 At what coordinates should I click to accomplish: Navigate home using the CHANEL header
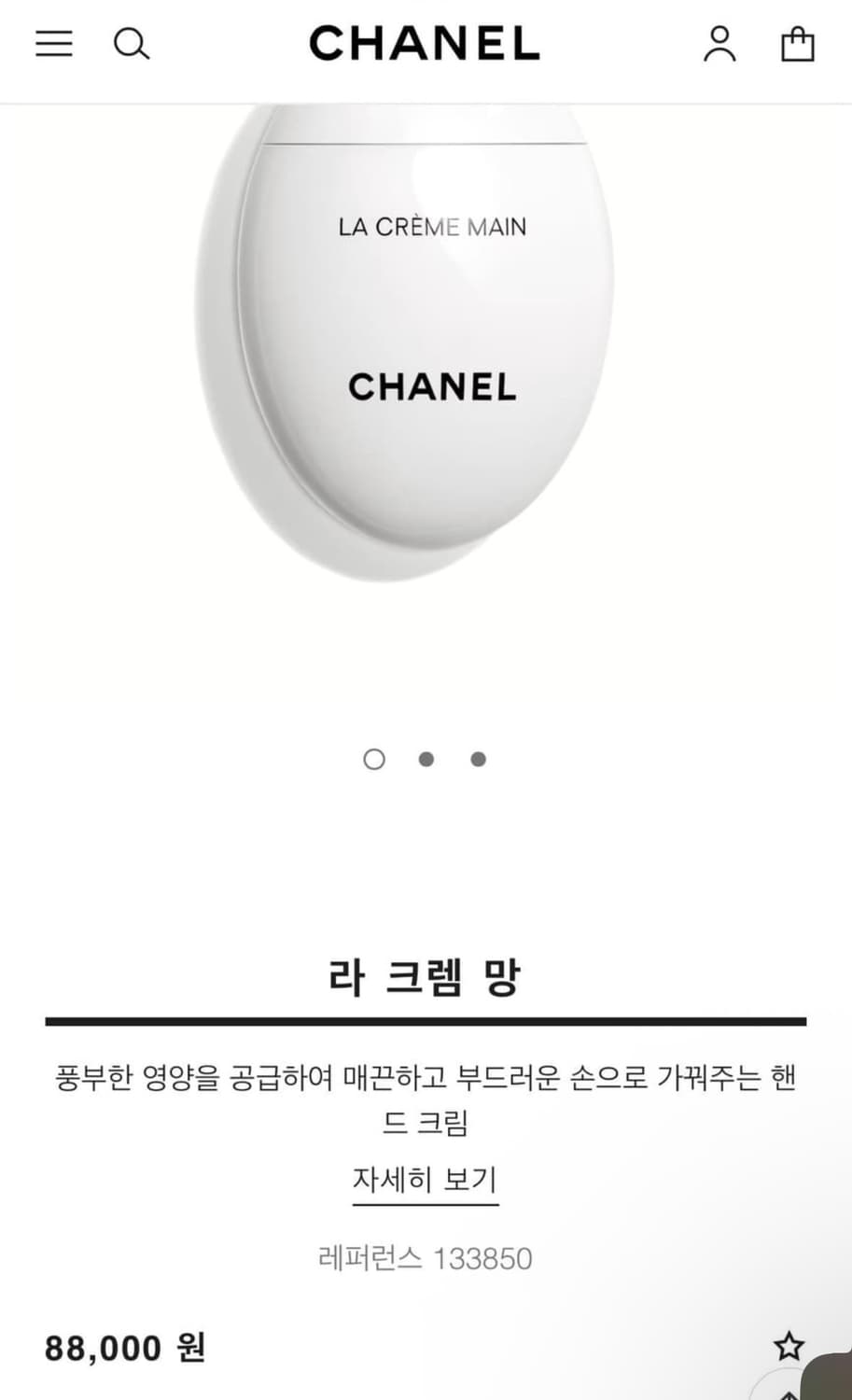click(425, 44)
